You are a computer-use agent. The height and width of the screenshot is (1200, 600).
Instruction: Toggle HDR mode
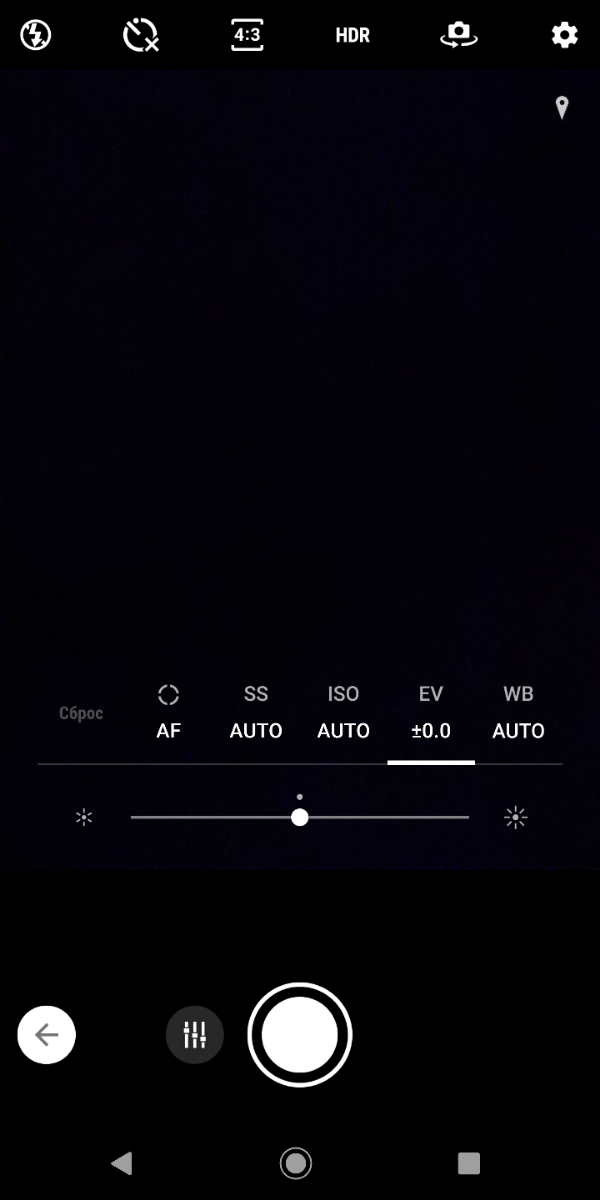tap(352, 36)
